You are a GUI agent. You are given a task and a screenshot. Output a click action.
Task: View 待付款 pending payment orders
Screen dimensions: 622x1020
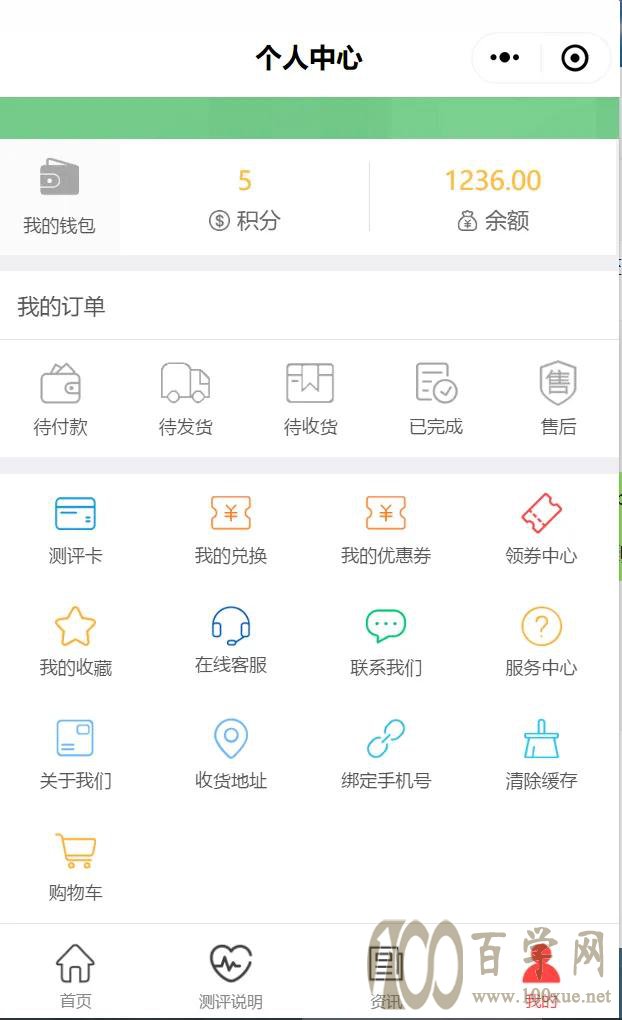61,399
